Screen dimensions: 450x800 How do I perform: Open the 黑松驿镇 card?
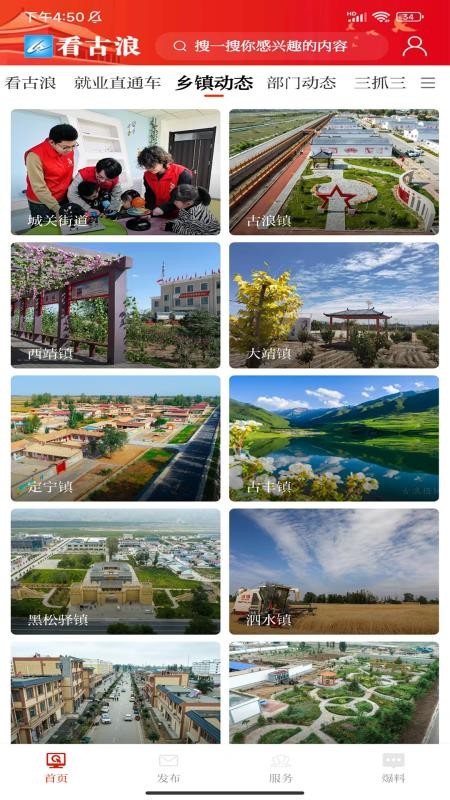pos(116,571)
